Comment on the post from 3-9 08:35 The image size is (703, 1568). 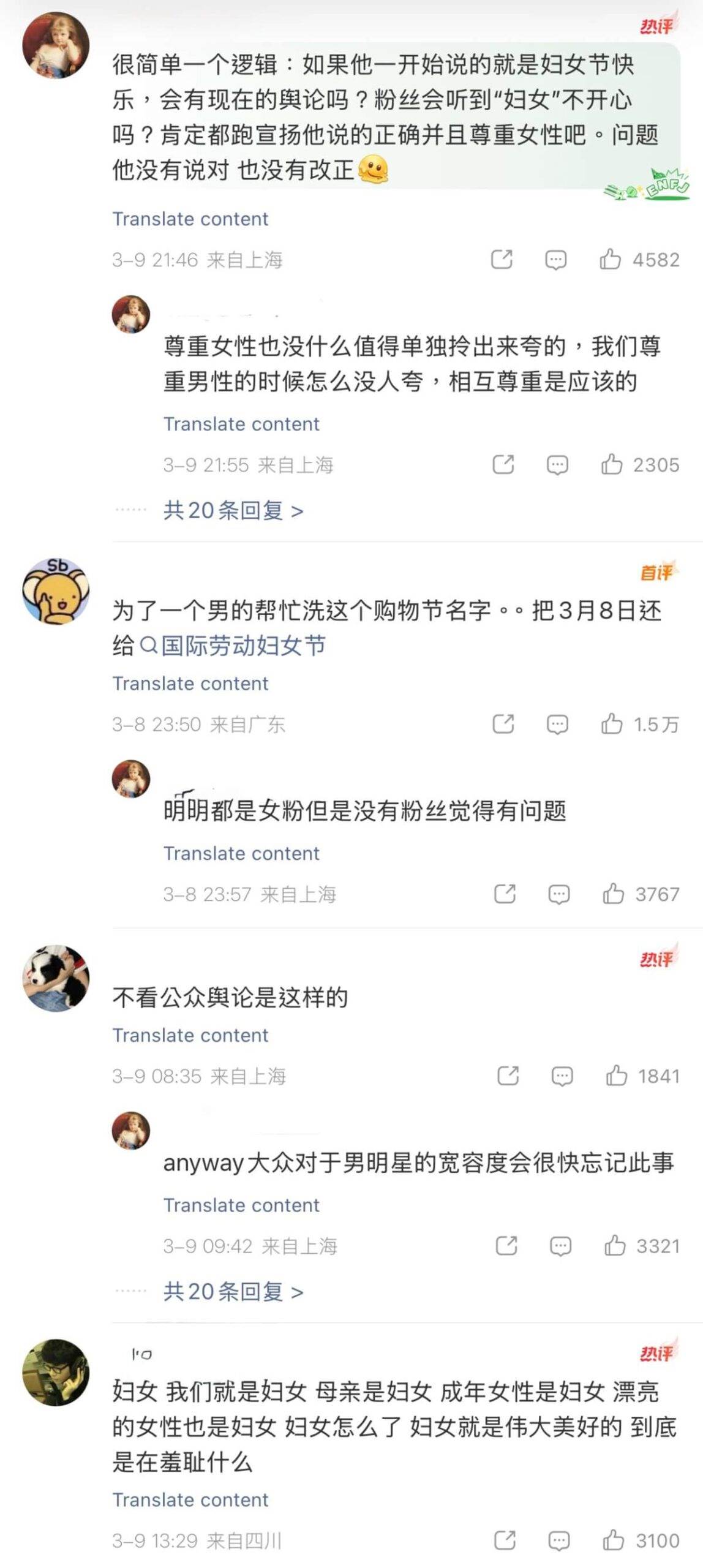pyautogui.click(x=562, y=1076)
